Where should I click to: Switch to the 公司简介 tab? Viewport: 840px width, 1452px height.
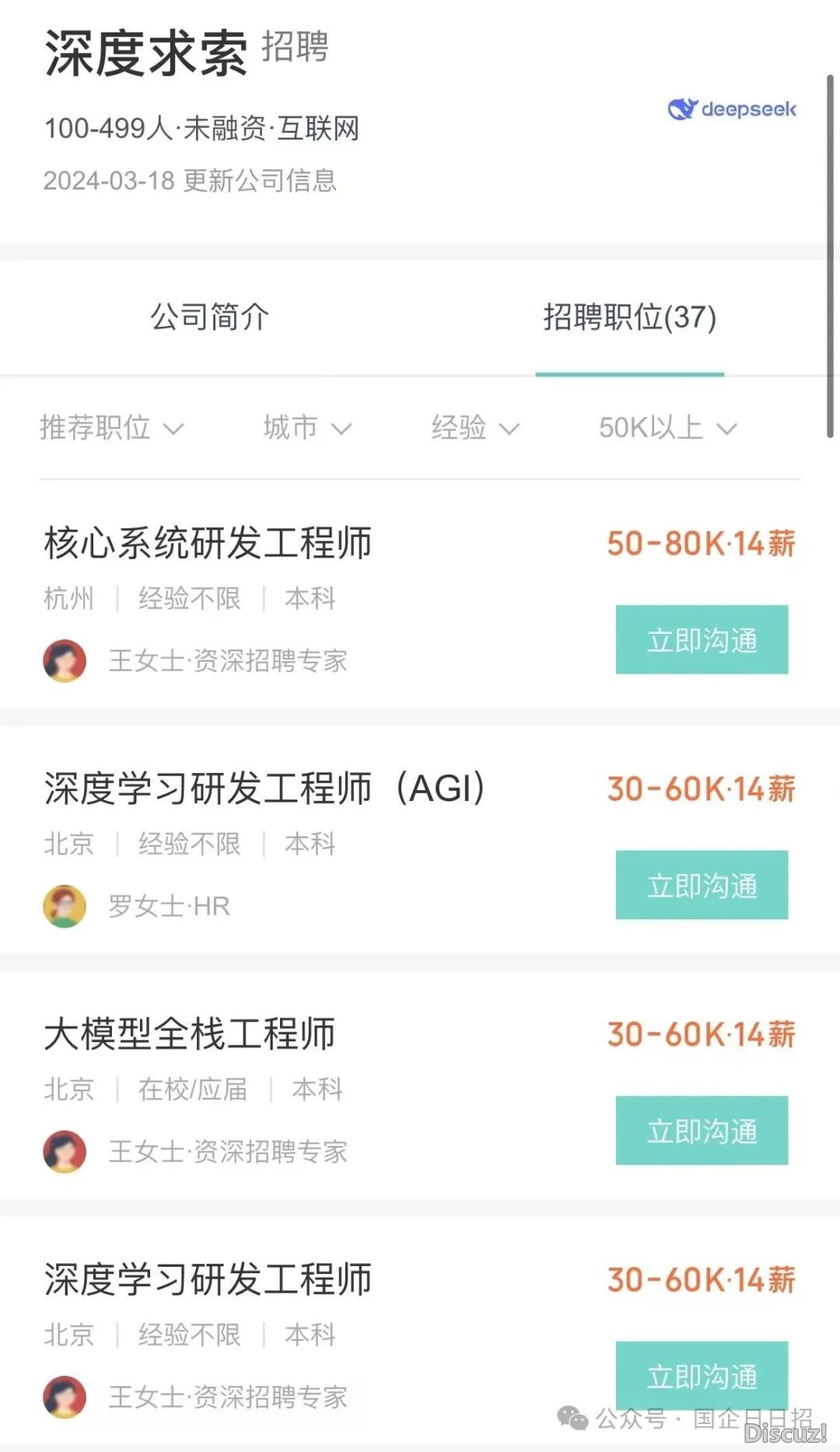pyautogui.click(x=209, y=317)
